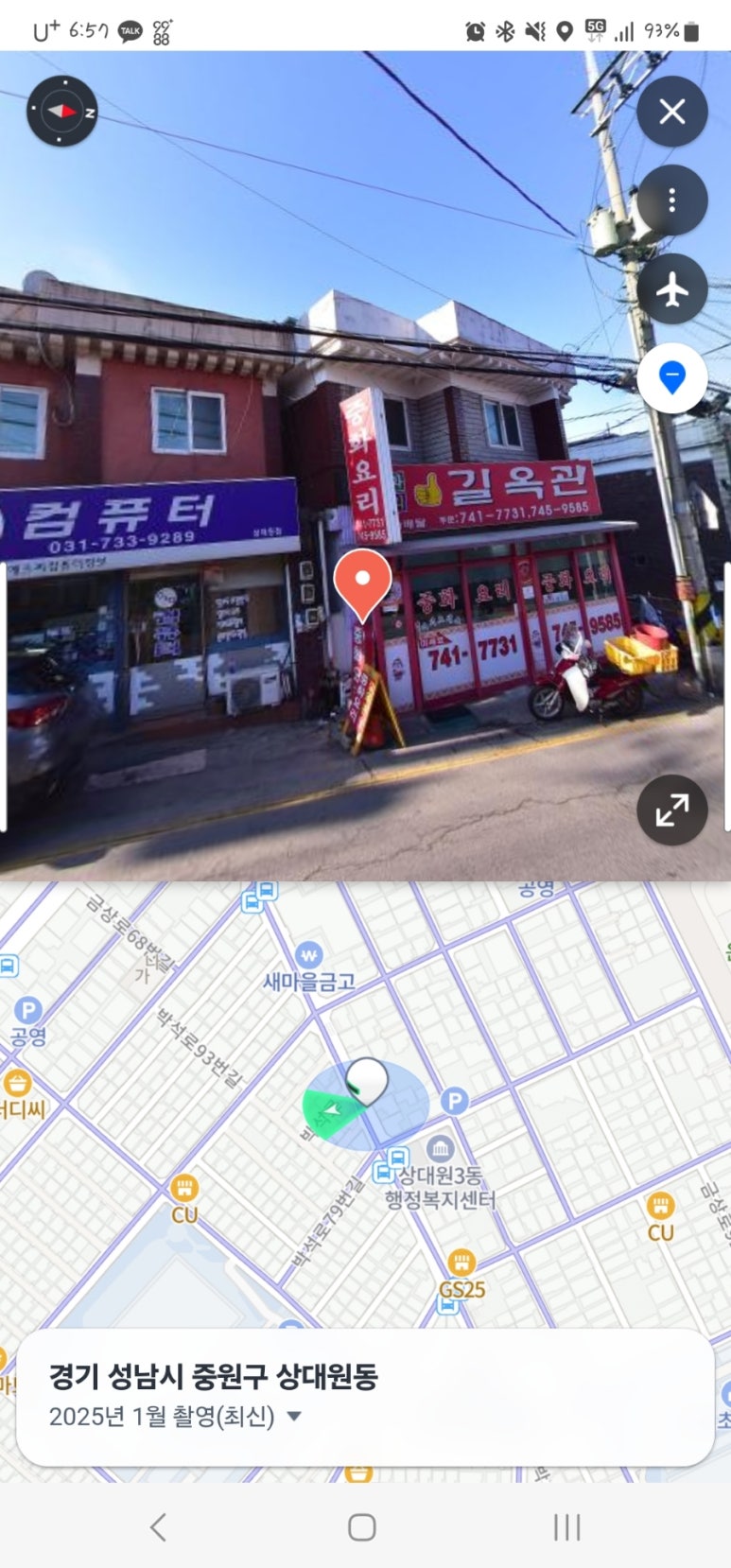Go back with the system back button
Viewport: 731px width, 1568px height.
click(x=158, y=1525)
